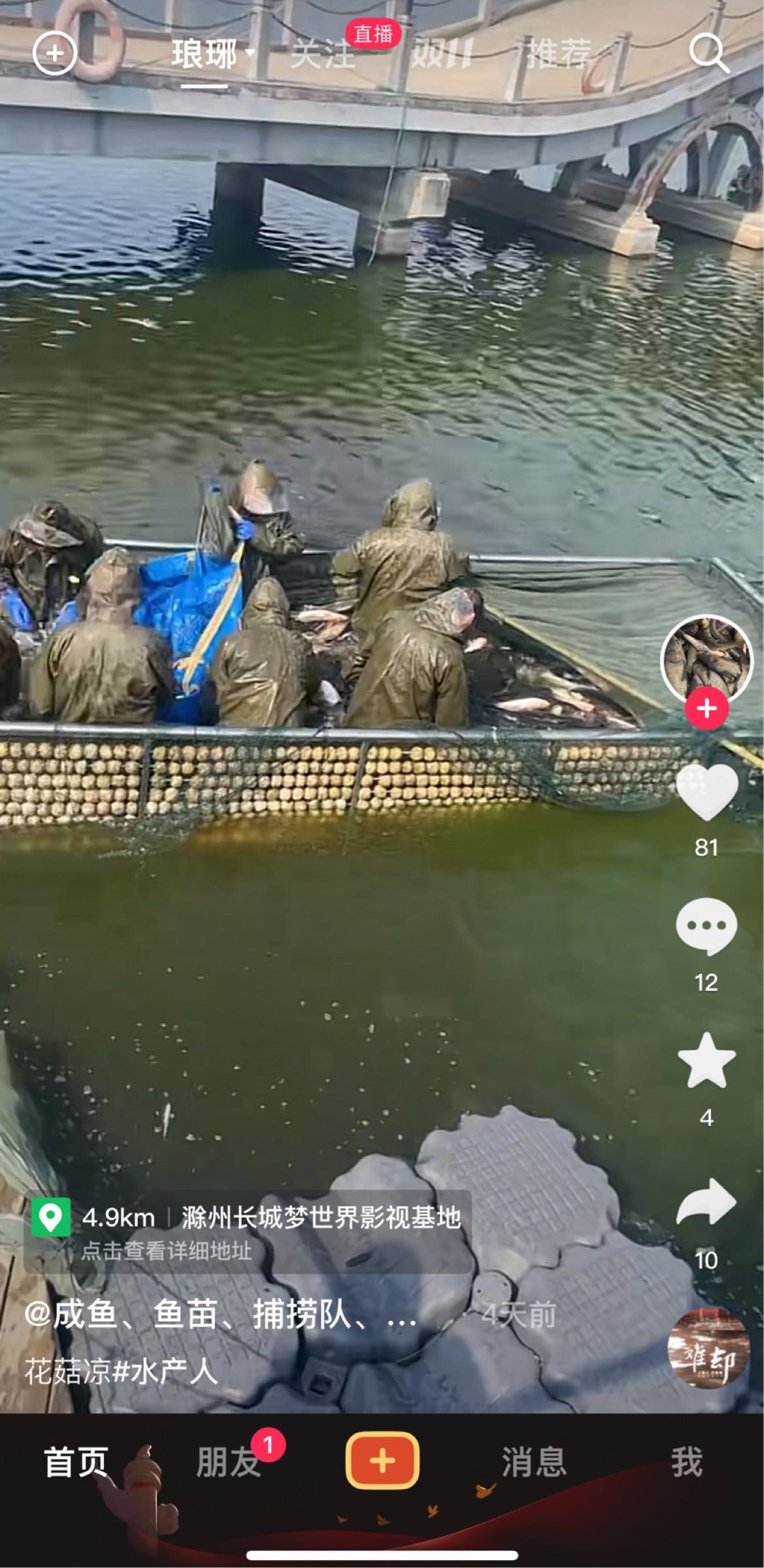
Task: Tap the circled plus icon at top left
Action: point(54,54)
